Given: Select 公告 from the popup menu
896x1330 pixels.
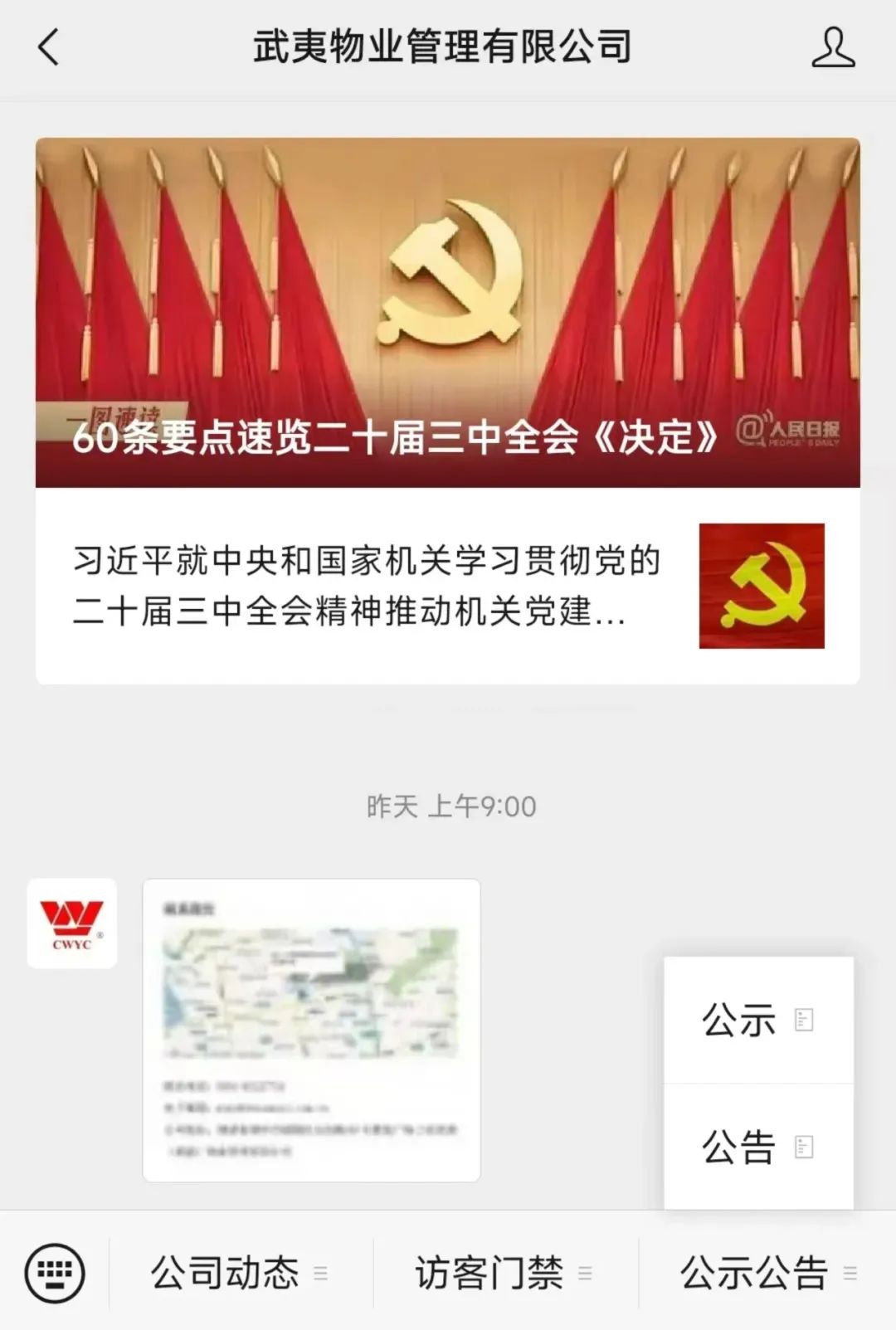Looking at the screenshot, I should click(739, 1148).
